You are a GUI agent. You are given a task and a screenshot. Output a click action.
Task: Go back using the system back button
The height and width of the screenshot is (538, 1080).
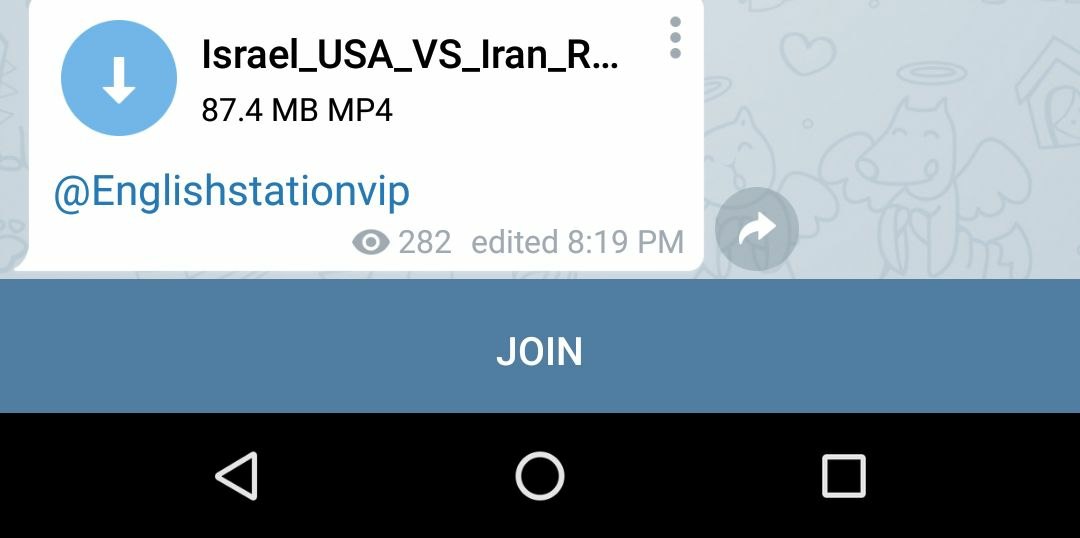[x=237, y=475]
